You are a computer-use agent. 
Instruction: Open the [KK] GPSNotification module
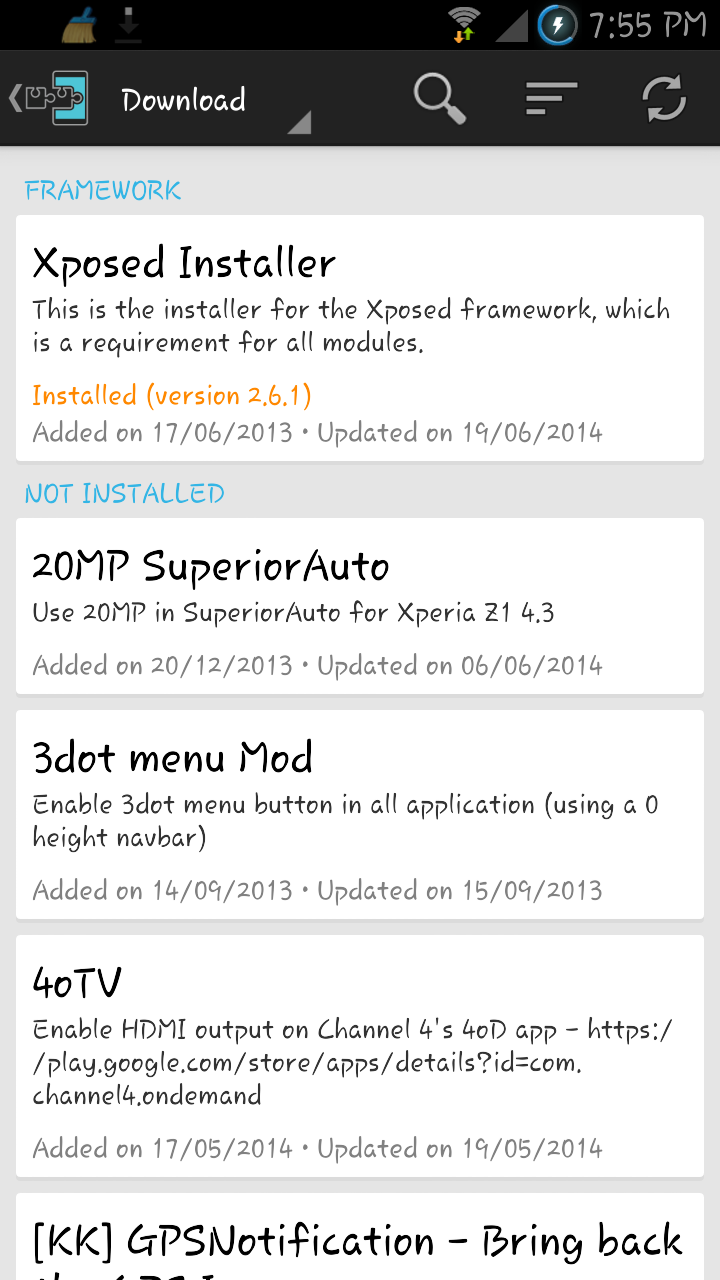(x=360, y=1238)
